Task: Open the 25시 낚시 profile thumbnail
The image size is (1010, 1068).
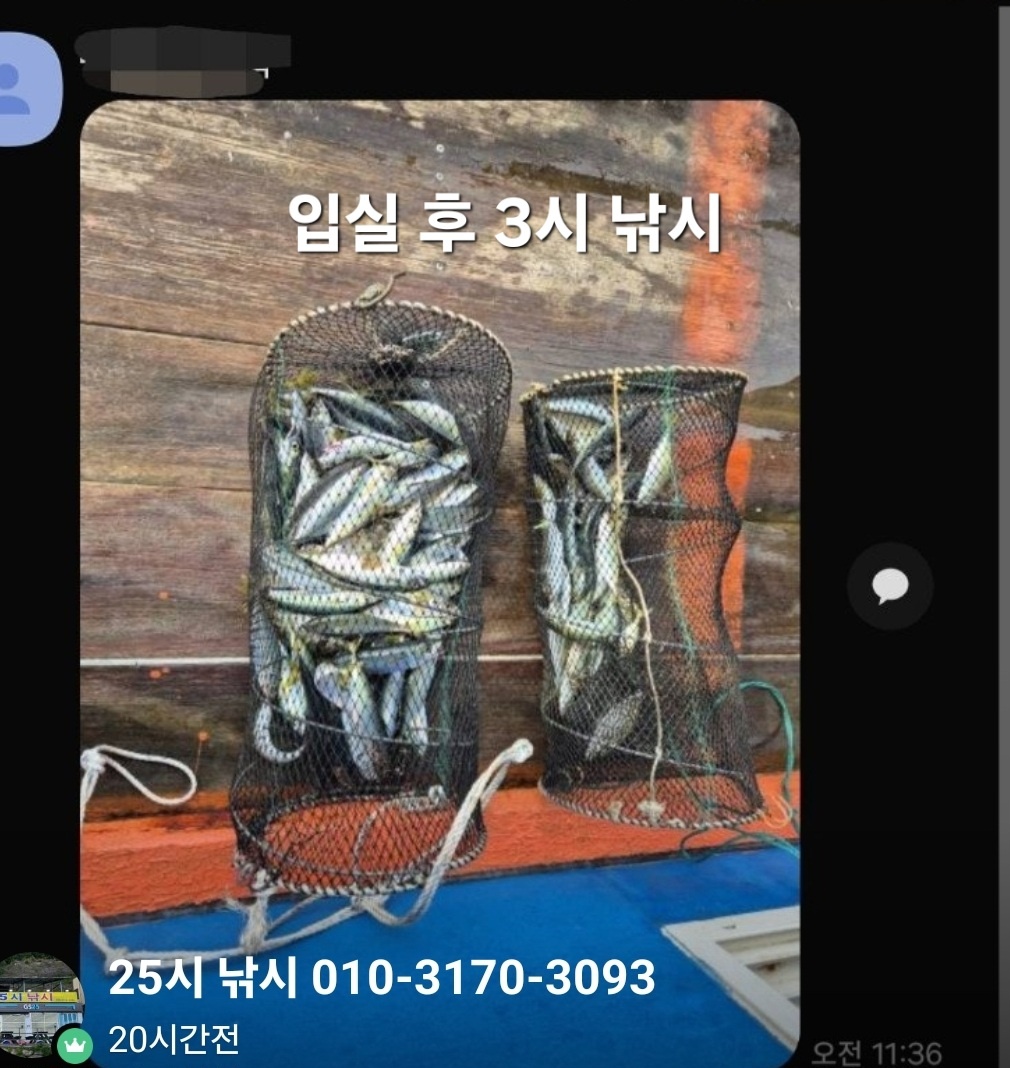Action: click(40, 1005)
